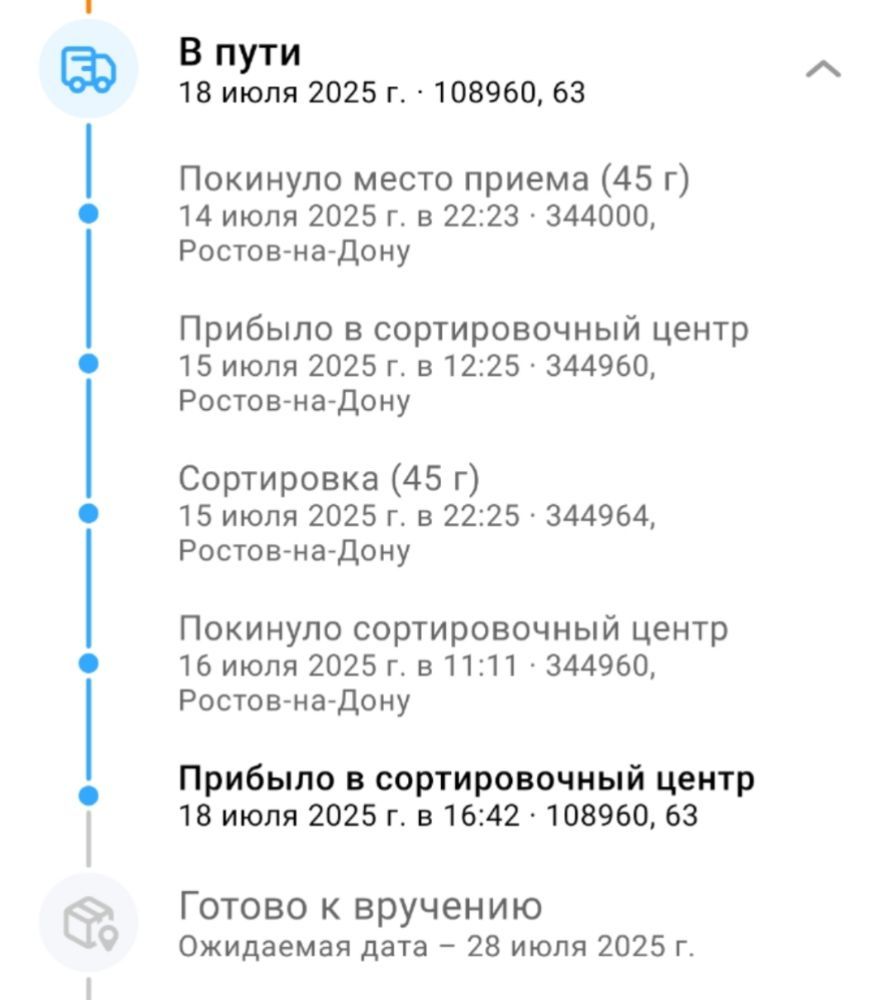
Task: Collapse the «В пути» tracking section
Action: 823,70
